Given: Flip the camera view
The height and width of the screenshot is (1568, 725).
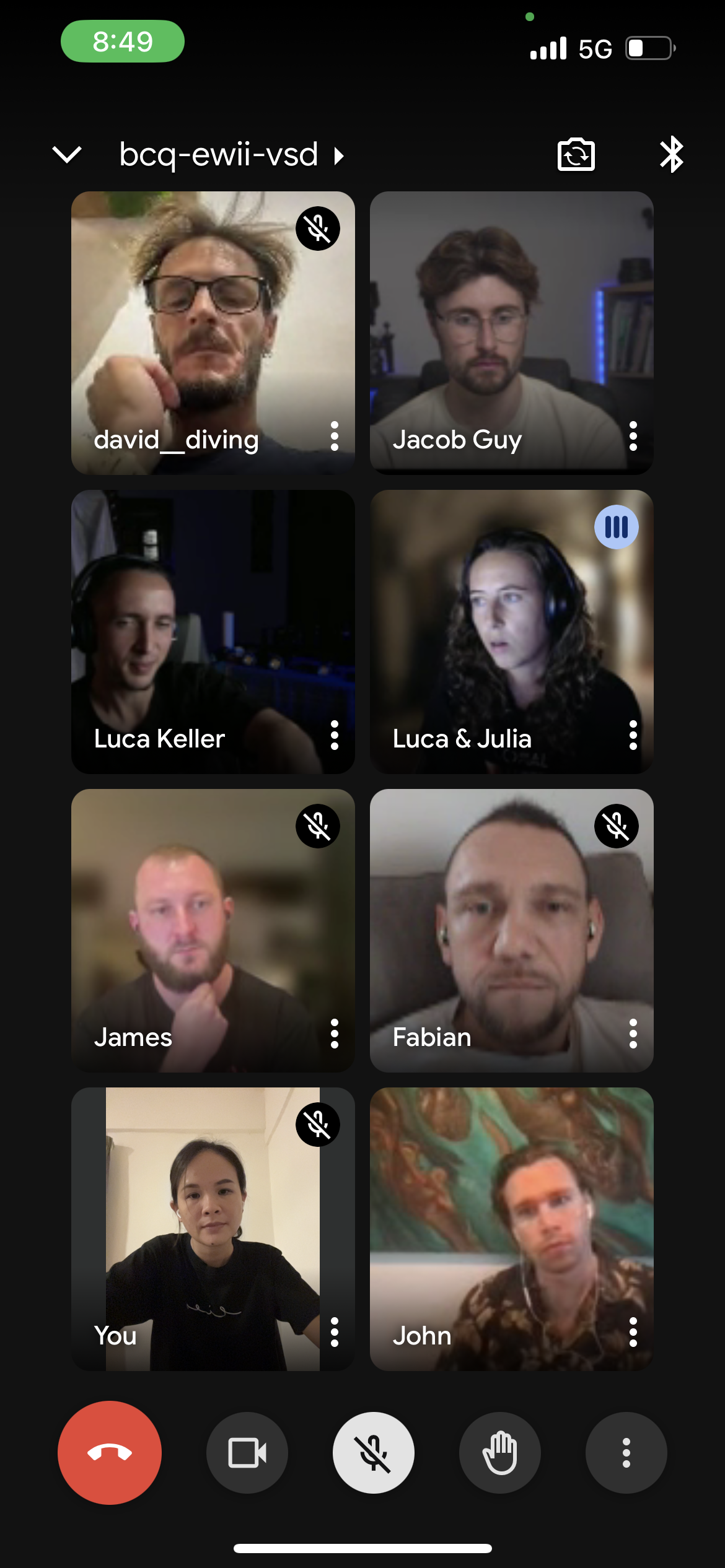Looking at the screenshot, I should (x=576, y=154).
